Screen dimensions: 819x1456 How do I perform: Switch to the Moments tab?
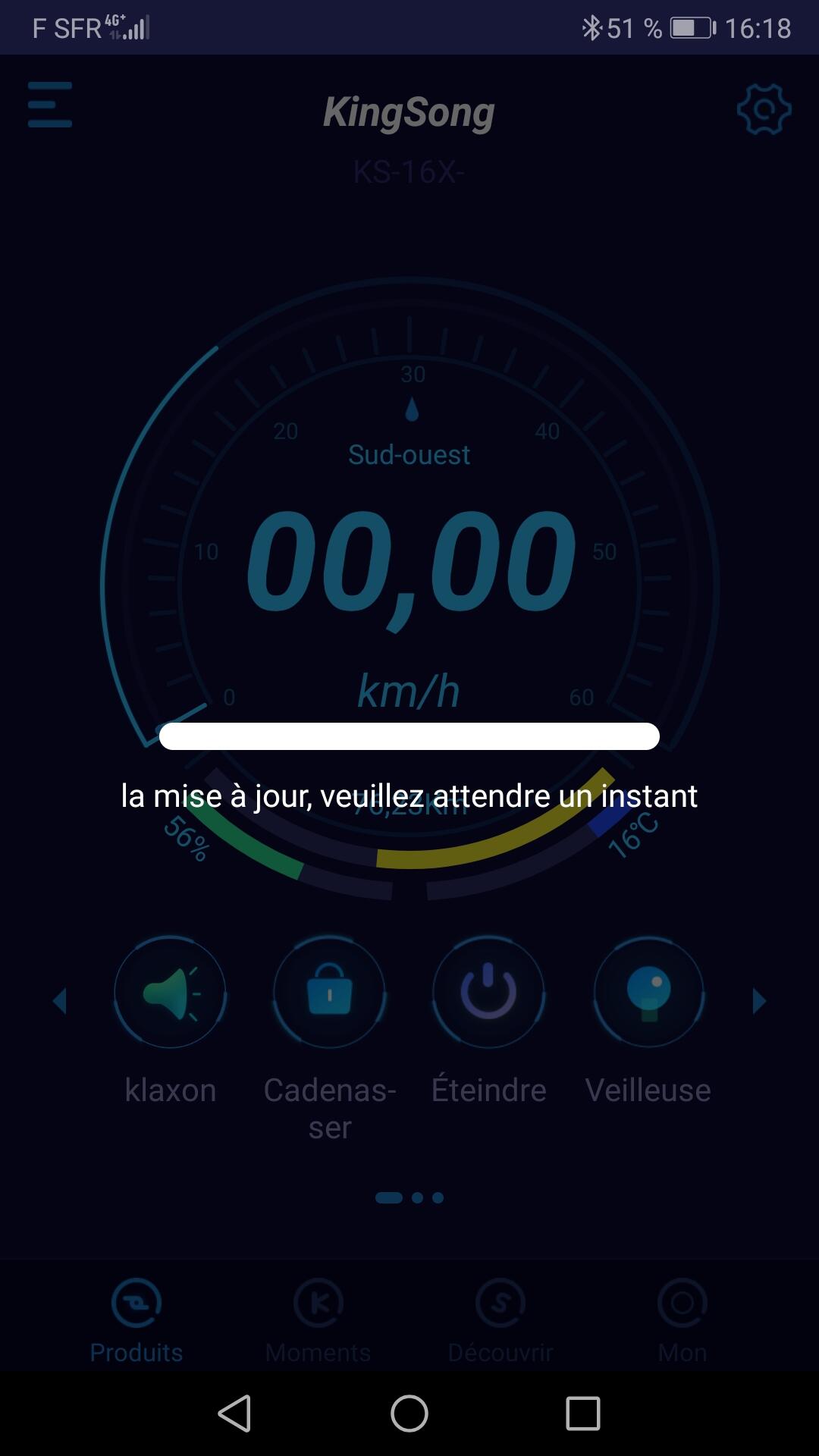[x=318, y=1321]
